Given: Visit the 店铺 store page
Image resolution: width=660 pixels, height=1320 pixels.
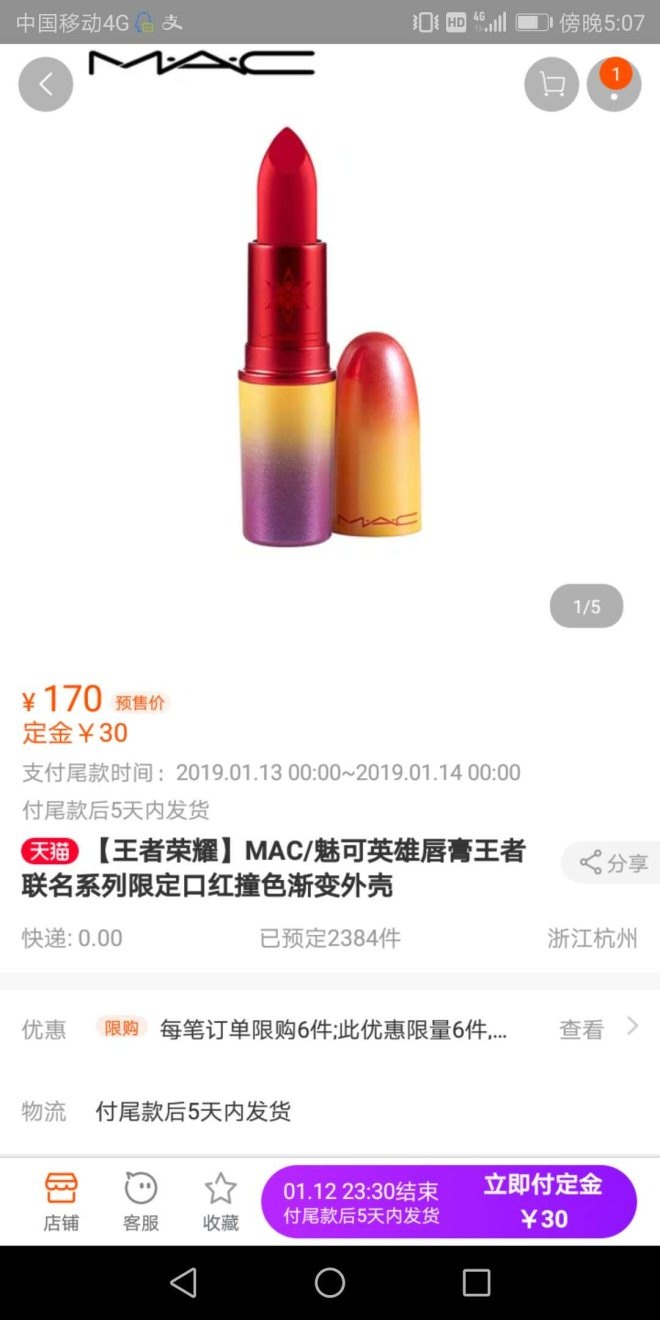Looking at the screenshot, I should pyautogui.click(x=61, y=1201).
